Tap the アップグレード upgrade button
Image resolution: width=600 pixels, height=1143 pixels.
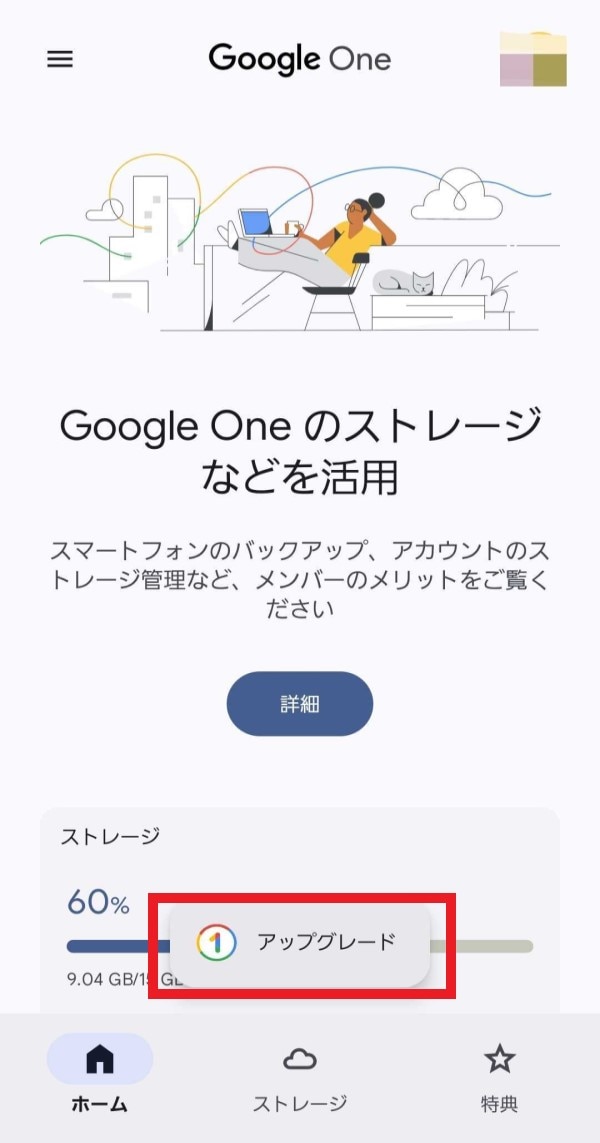300,942
